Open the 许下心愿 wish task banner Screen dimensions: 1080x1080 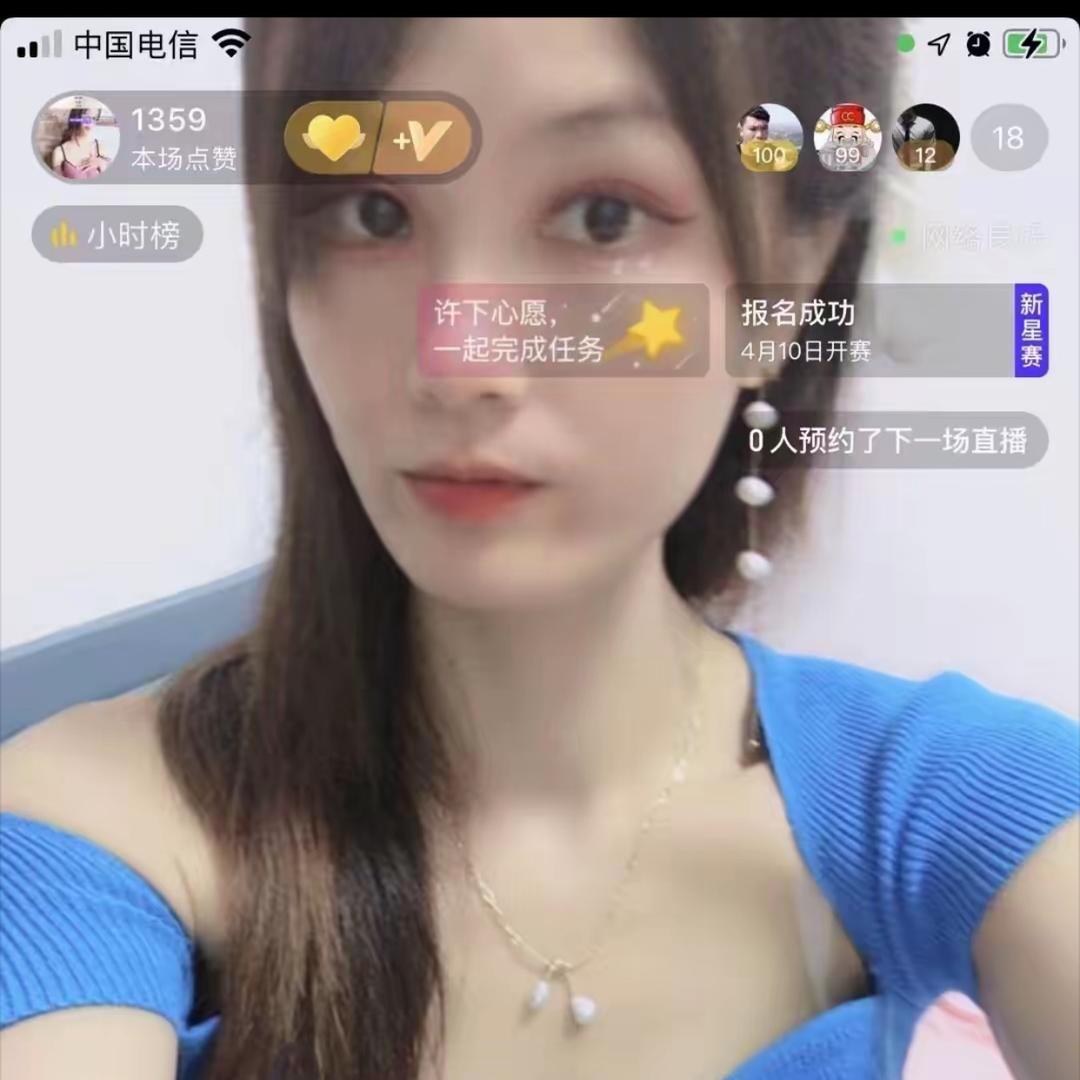pyautogui.click(x=563, y=331)
